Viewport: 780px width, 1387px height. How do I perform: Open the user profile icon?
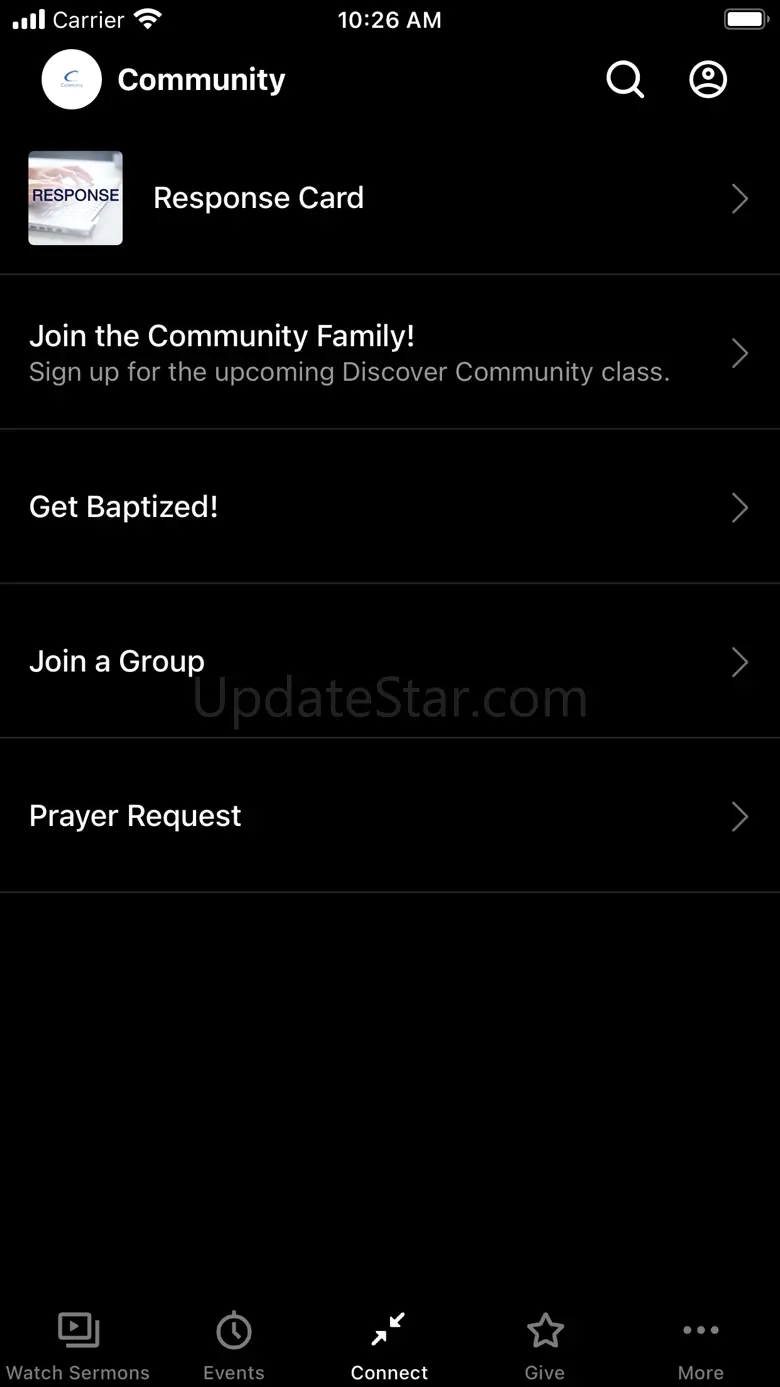pyautogui.click(x=708, y=80)
